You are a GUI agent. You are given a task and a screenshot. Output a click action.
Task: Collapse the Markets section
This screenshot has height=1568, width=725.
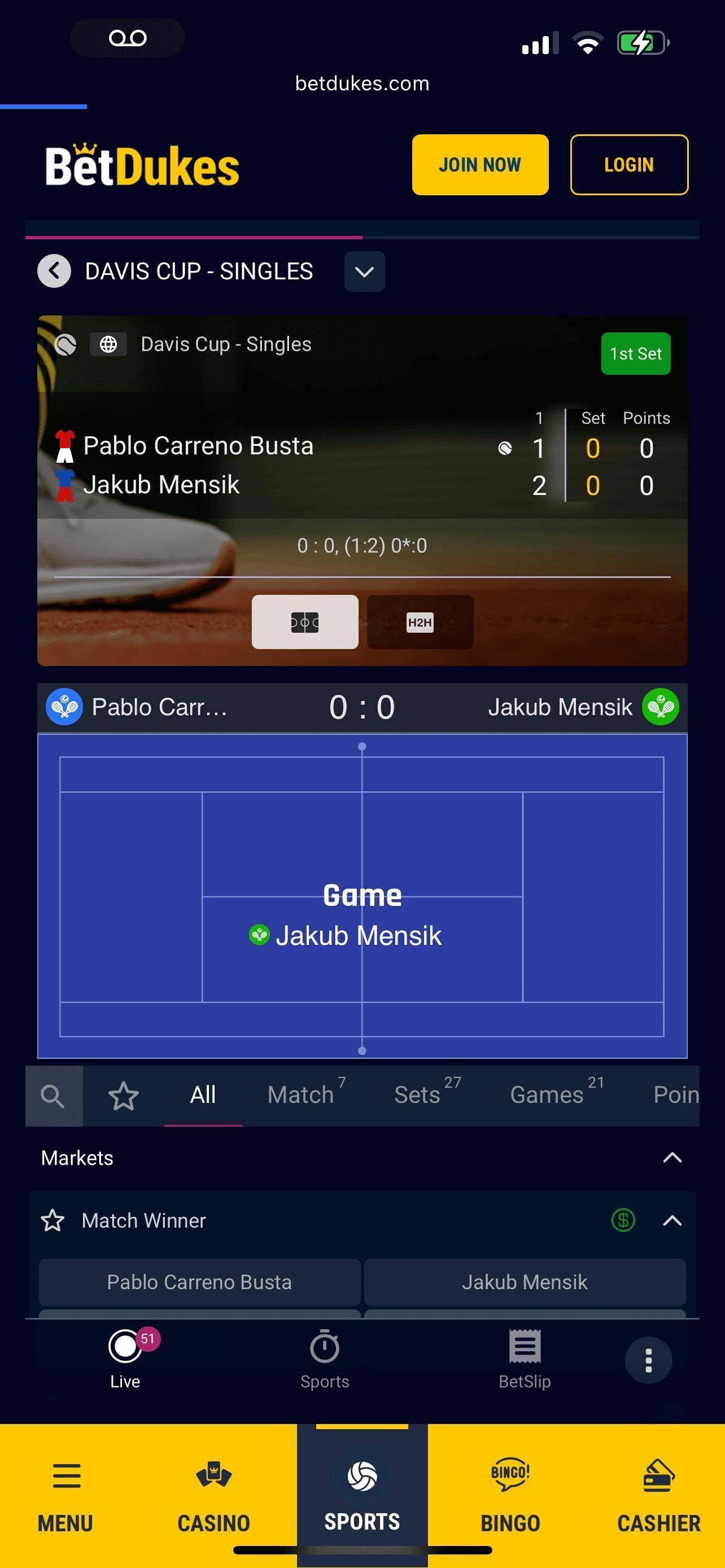click(672, 1158)
